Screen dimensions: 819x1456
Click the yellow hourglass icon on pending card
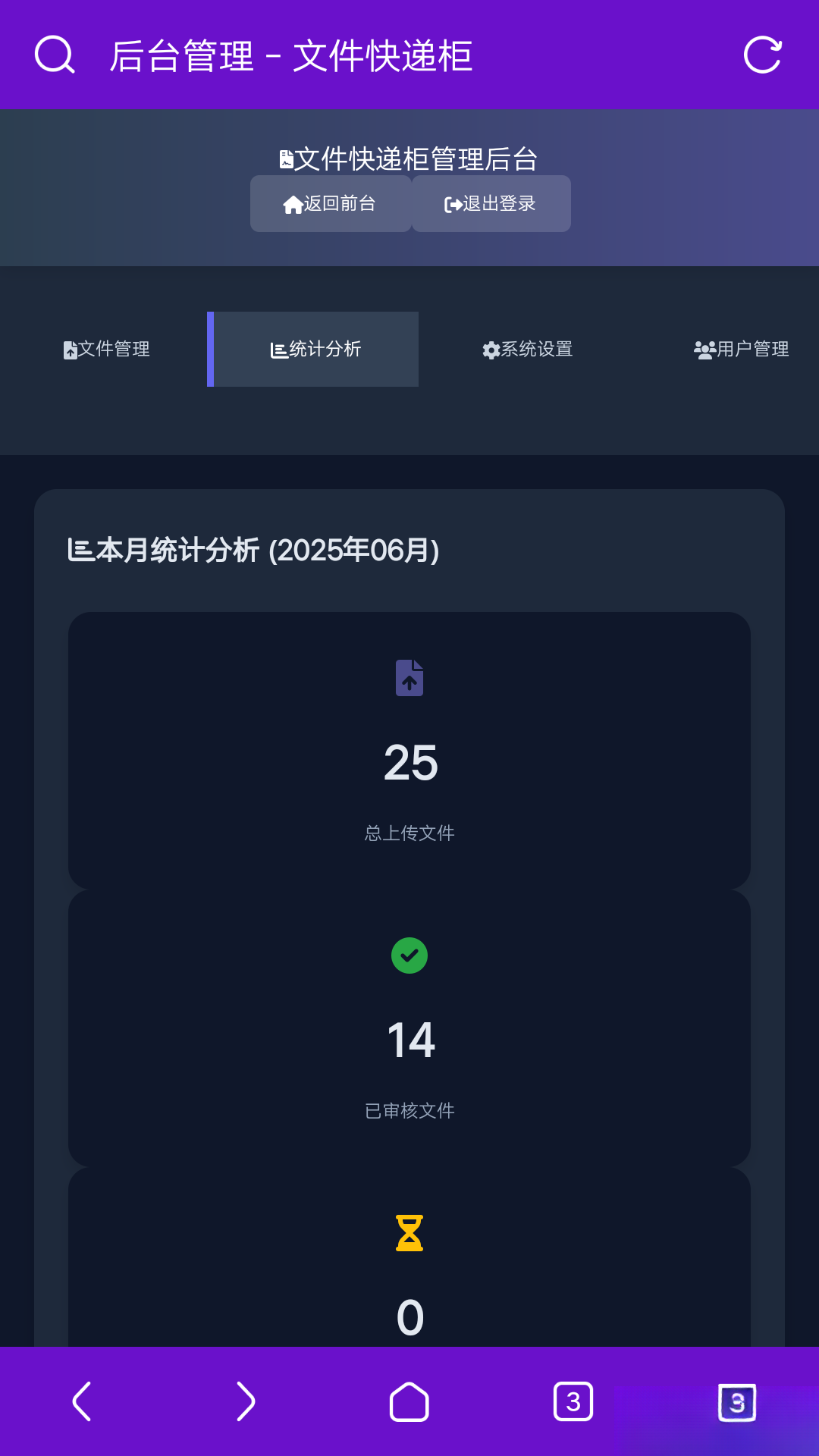pos(409,1232)
